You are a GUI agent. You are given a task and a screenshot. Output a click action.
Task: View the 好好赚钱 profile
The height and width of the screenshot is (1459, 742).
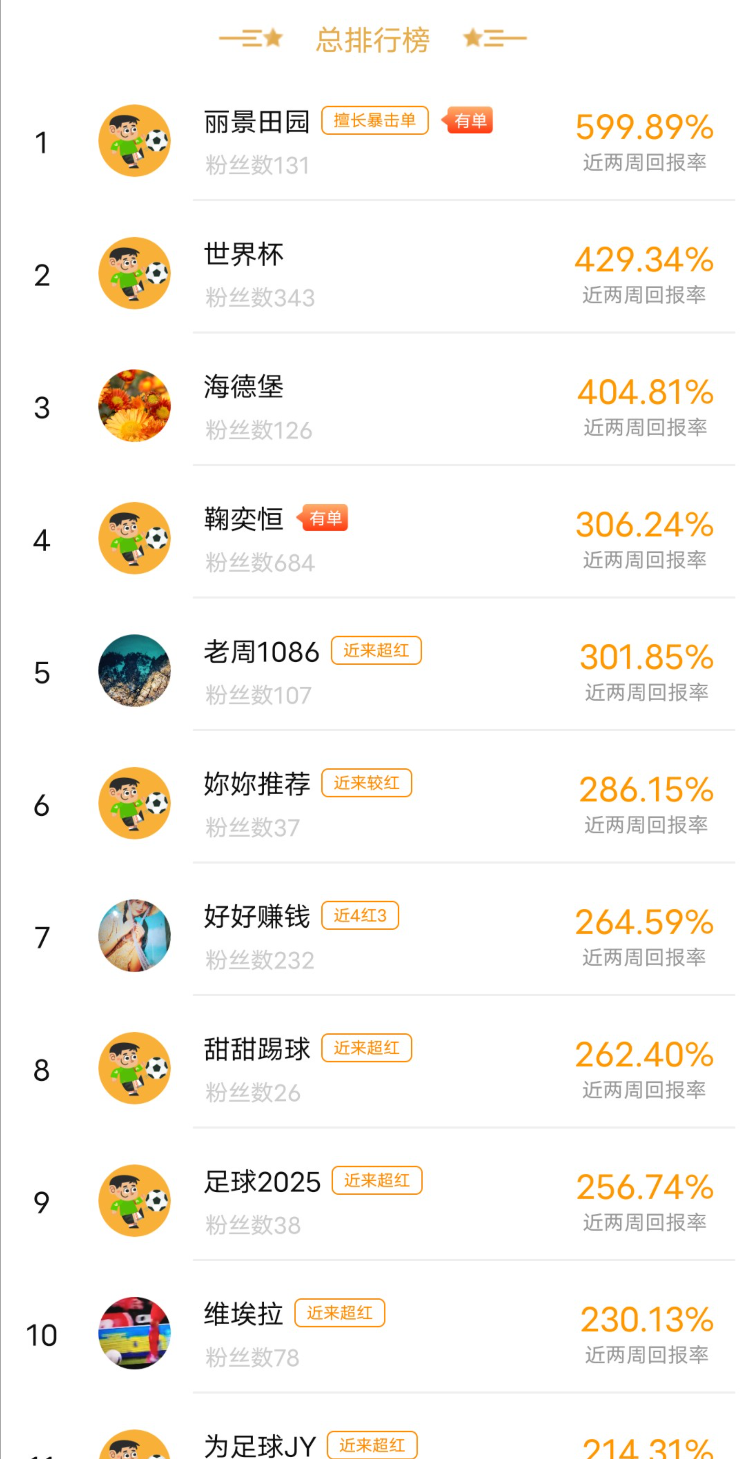pos(371,937)
